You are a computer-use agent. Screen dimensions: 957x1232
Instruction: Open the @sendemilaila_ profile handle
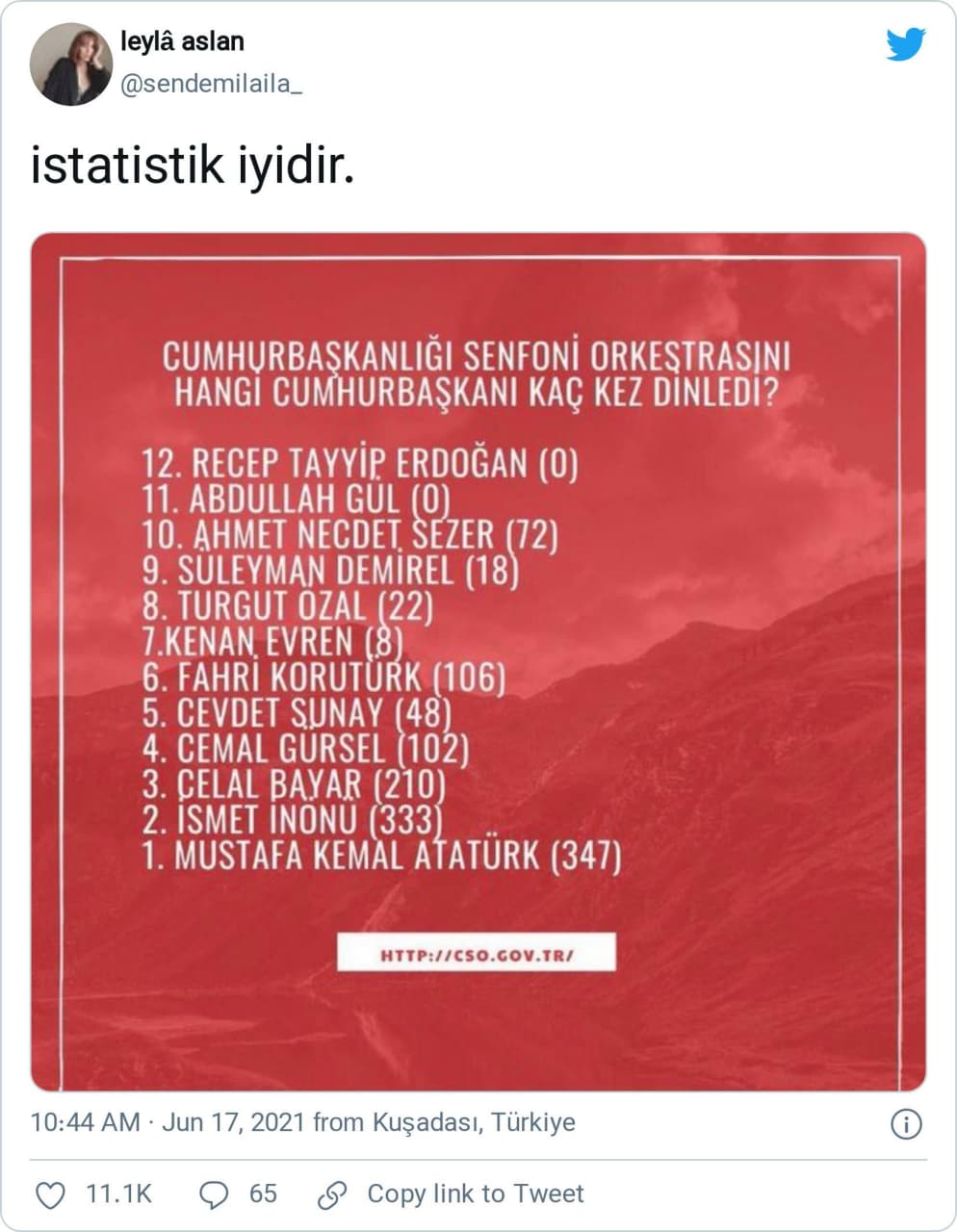(x=211, y=85)
